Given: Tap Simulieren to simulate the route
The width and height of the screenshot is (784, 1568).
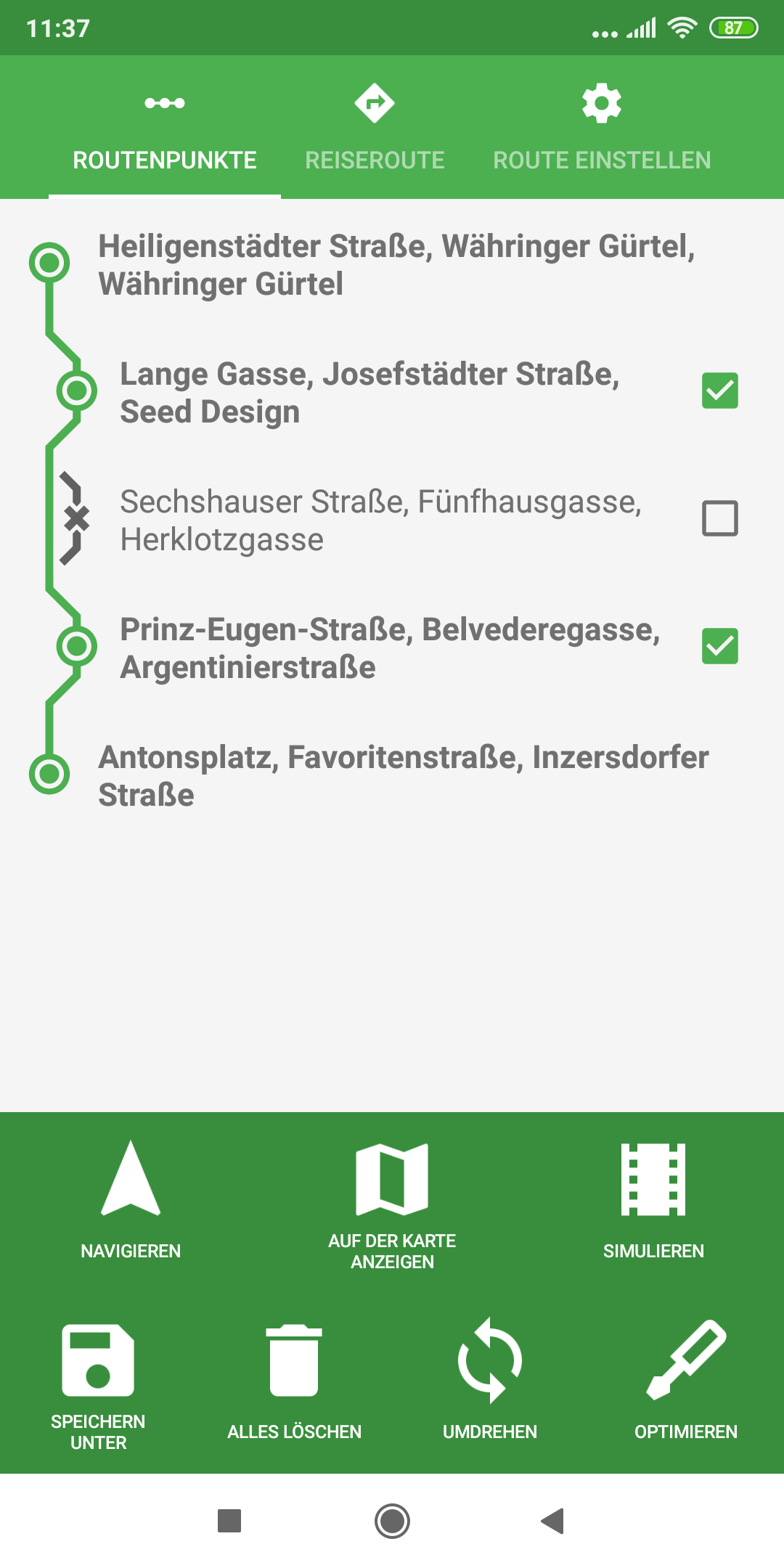Looking at the screenshot, I should coord(653,1201).
